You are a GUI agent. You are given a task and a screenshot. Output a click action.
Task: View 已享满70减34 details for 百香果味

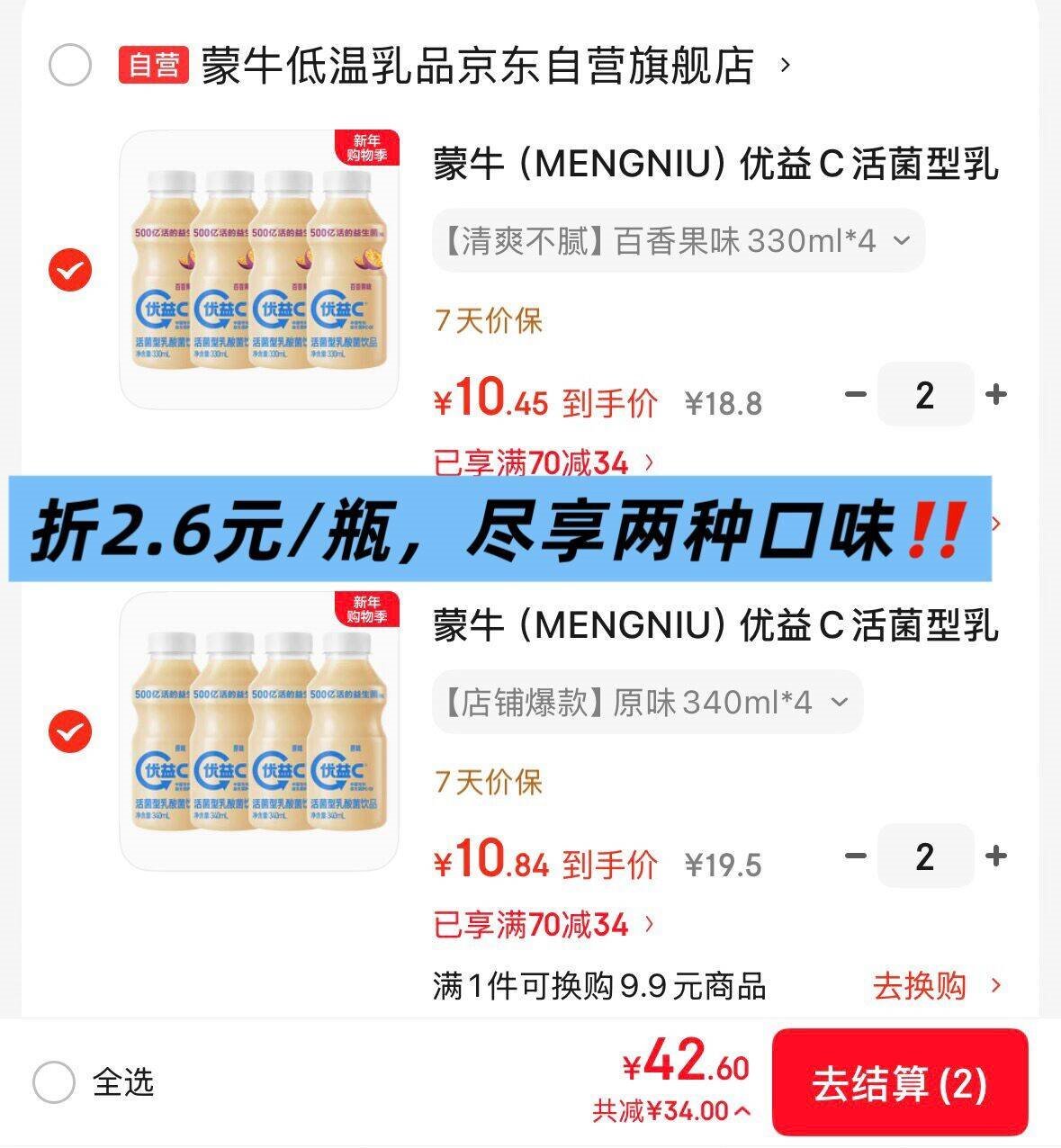544,462
